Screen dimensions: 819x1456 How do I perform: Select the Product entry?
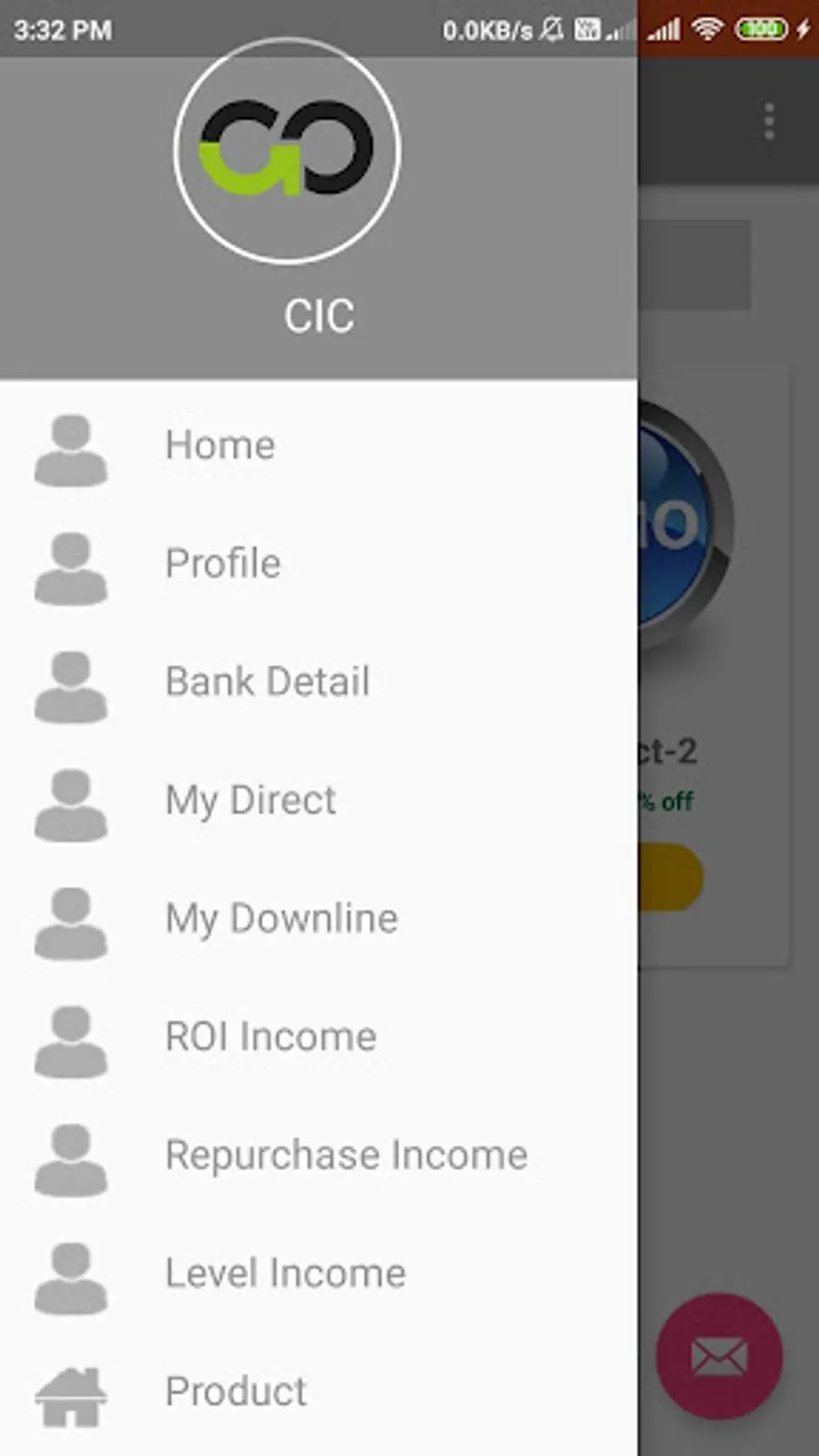coord(235,1391)
